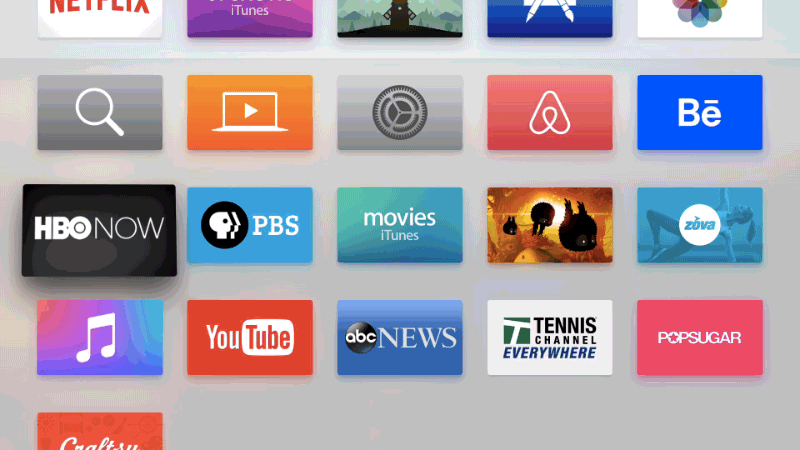This screenshot has height=450, width=800.
Task: Open the Settings gear app
Action: [400, 112]
